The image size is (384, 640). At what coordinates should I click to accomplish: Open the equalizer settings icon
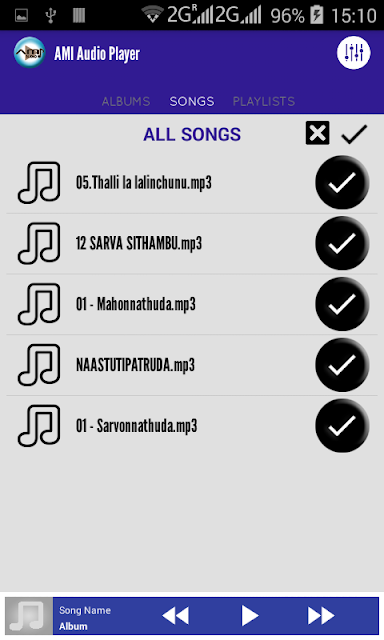(x=353, y=53)
